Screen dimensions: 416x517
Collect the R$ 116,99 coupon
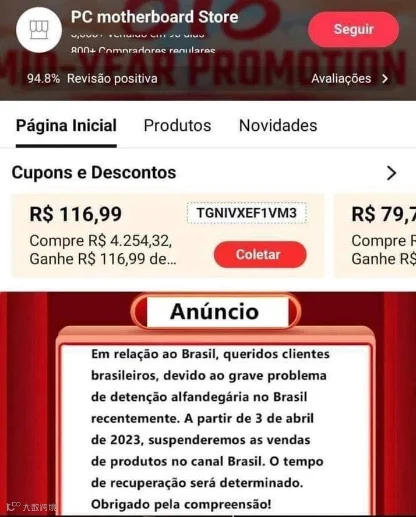pyautogui.click(x=260, y=254)
